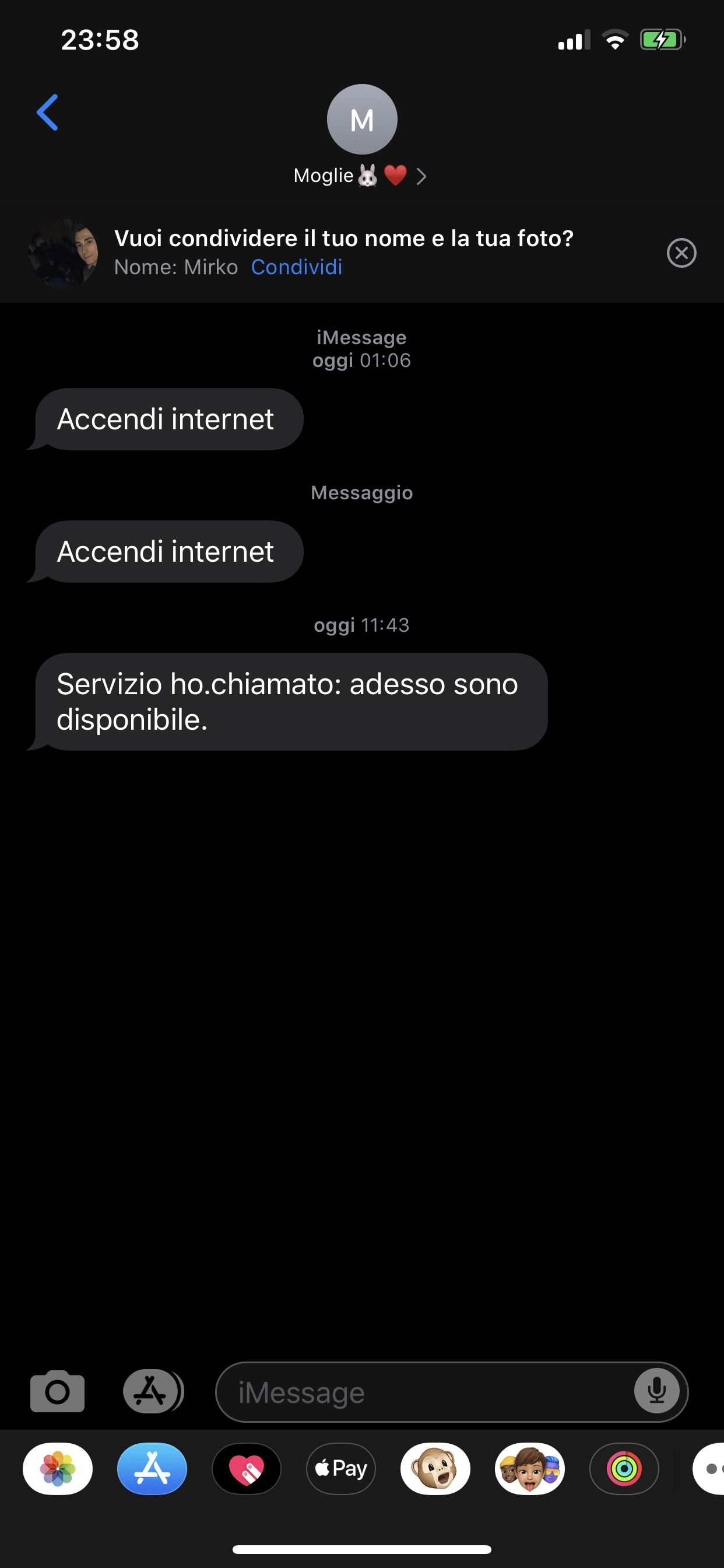Open the Animoji monkey app

(435, 1469)
